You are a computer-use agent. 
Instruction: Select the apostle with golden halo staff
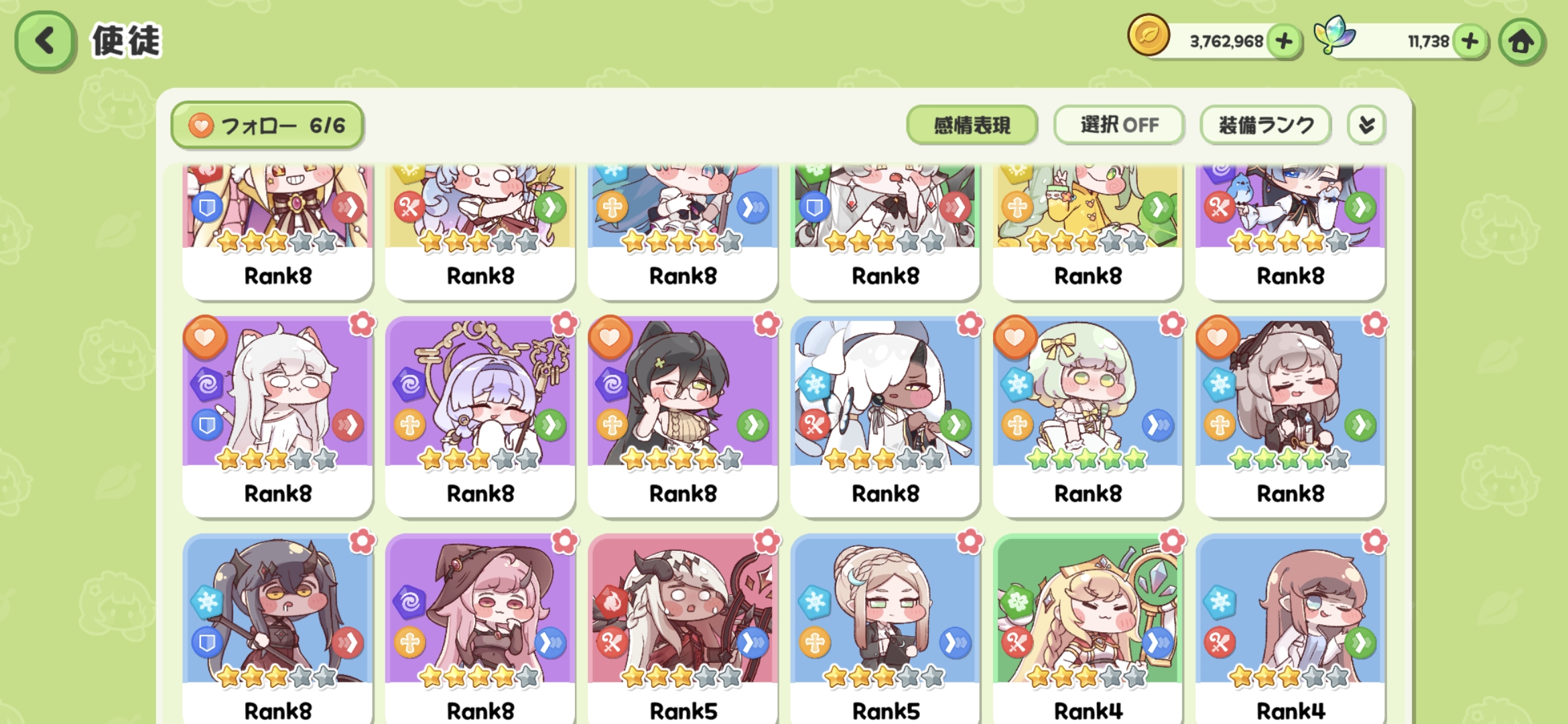pos(480,416)
